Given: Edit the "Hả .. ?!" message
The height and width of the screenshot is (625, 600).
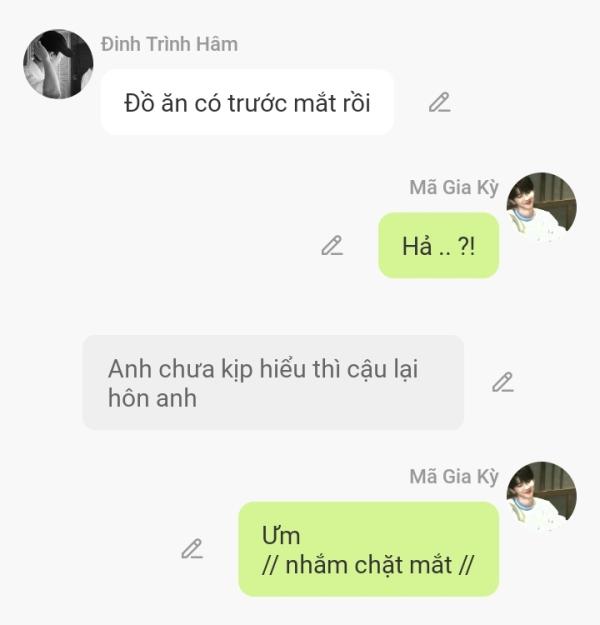Looking at the screenshot, I should [x=332, y=246].
